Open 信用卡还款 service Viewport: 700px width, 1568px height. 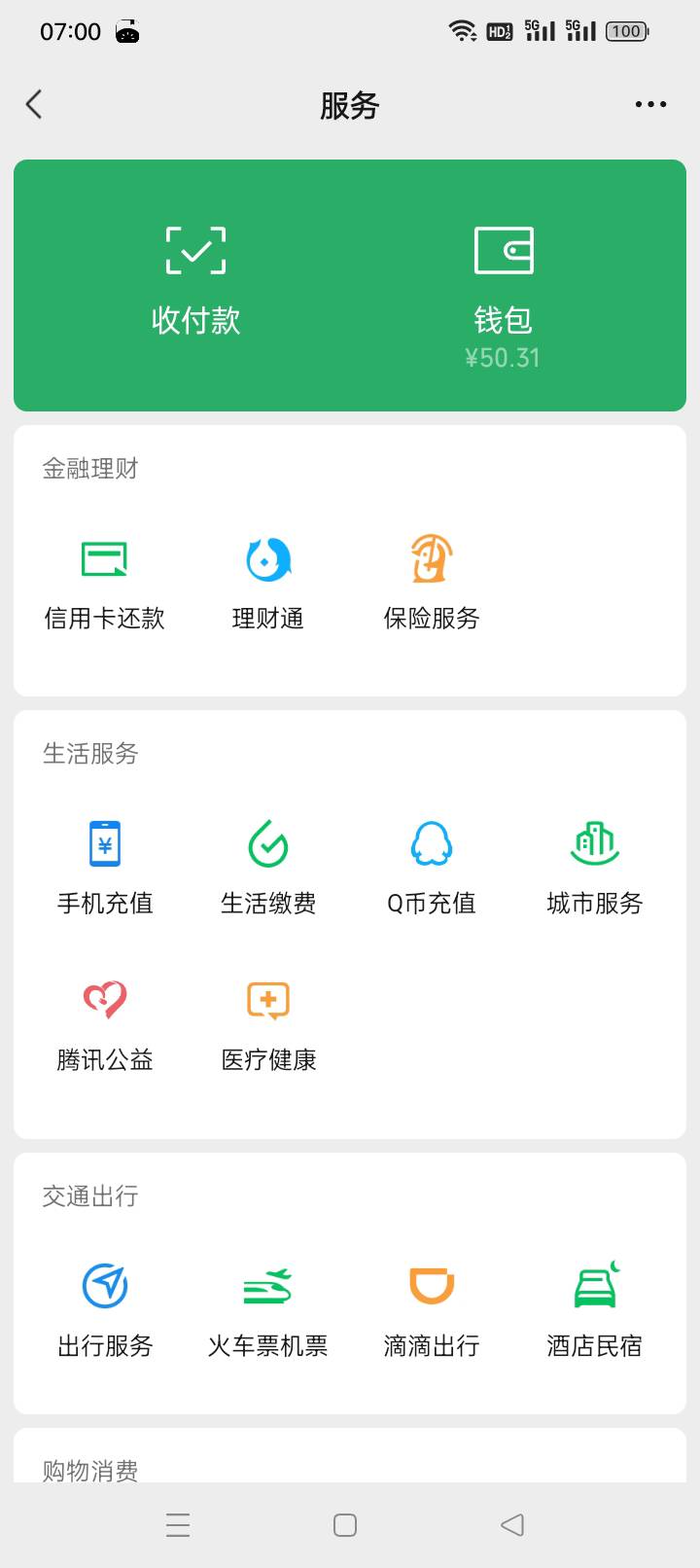pyautogui.click(x=105, y=582)
